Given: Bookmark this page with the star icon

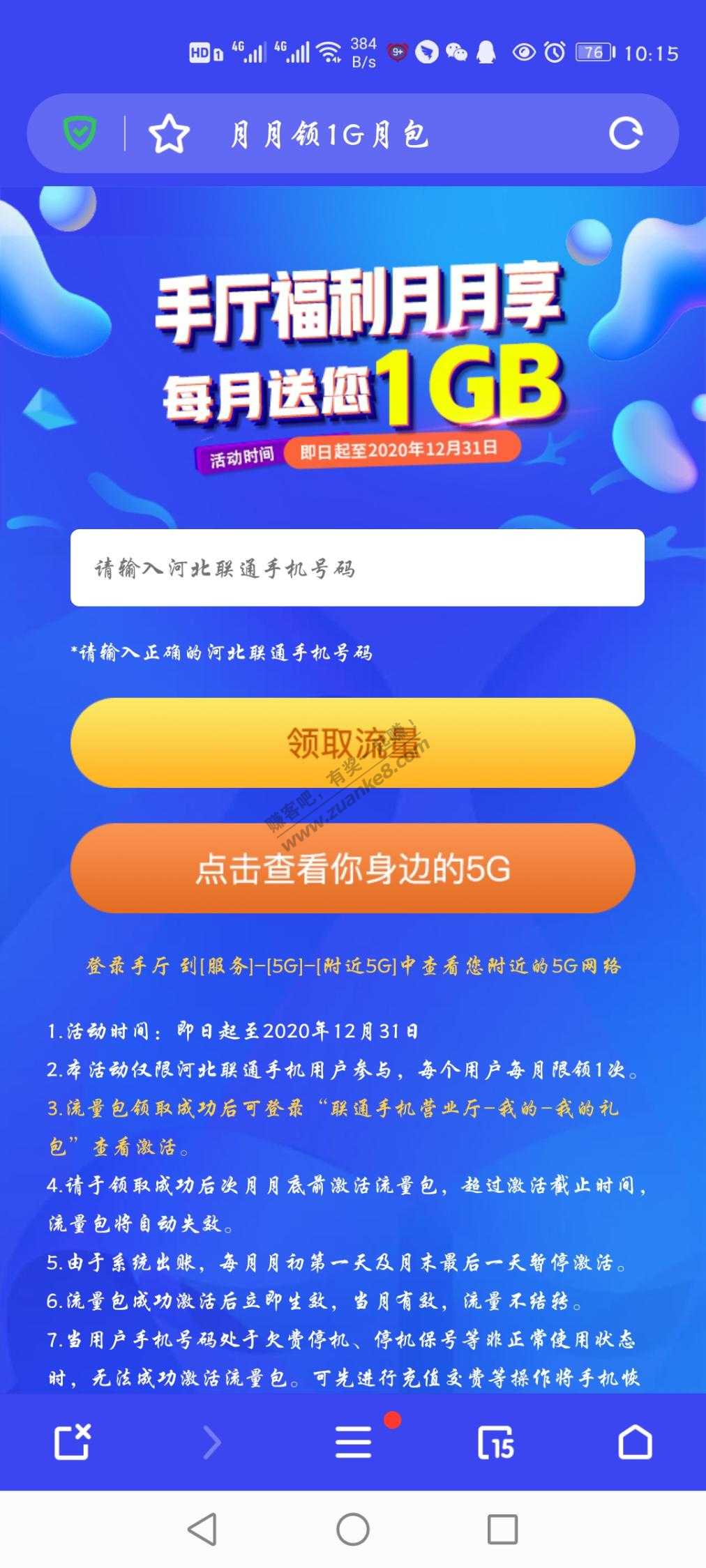Looking at the screenshot, I should tap(169, 134).
